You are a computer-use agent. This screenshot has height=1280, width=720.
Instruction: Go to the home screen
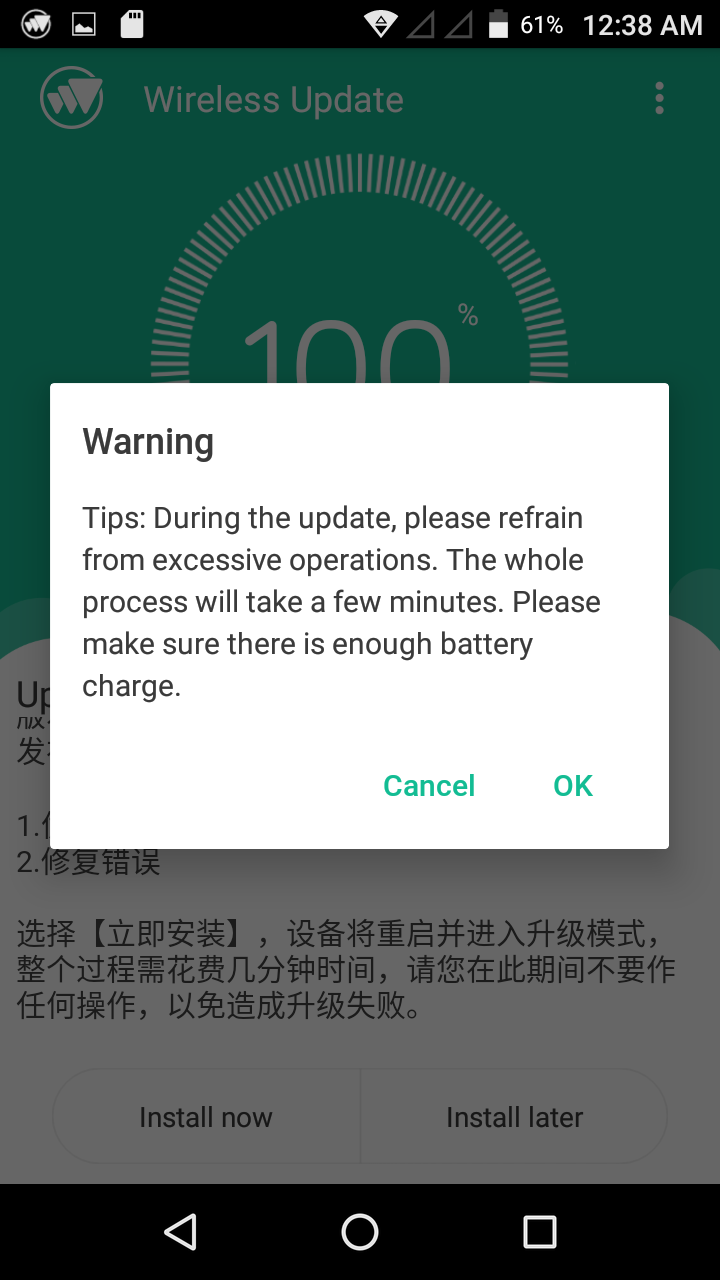360,1232
